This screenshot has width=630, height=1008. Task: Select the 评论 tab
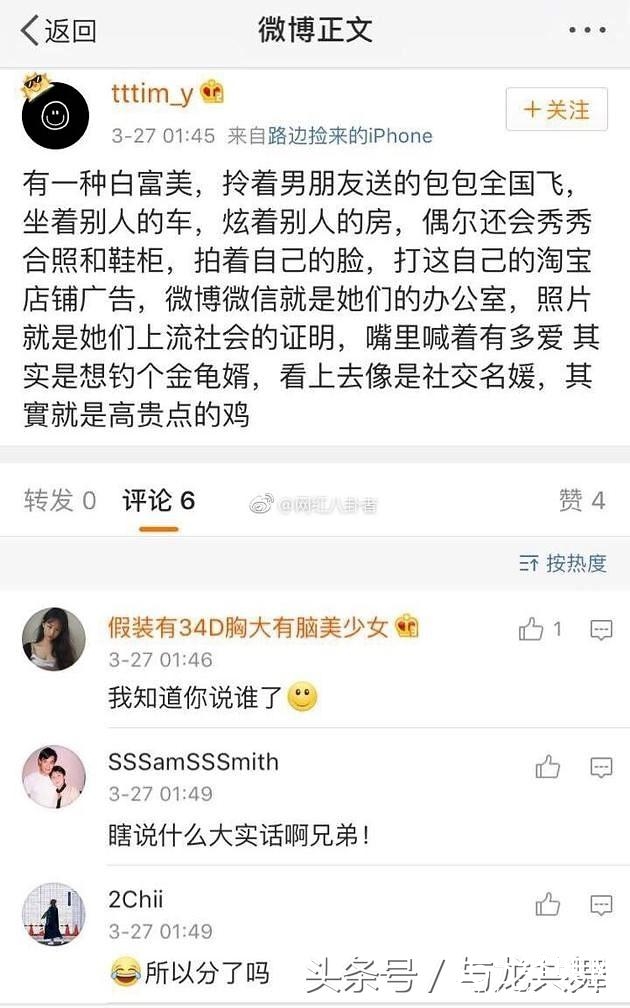(158, 500)
